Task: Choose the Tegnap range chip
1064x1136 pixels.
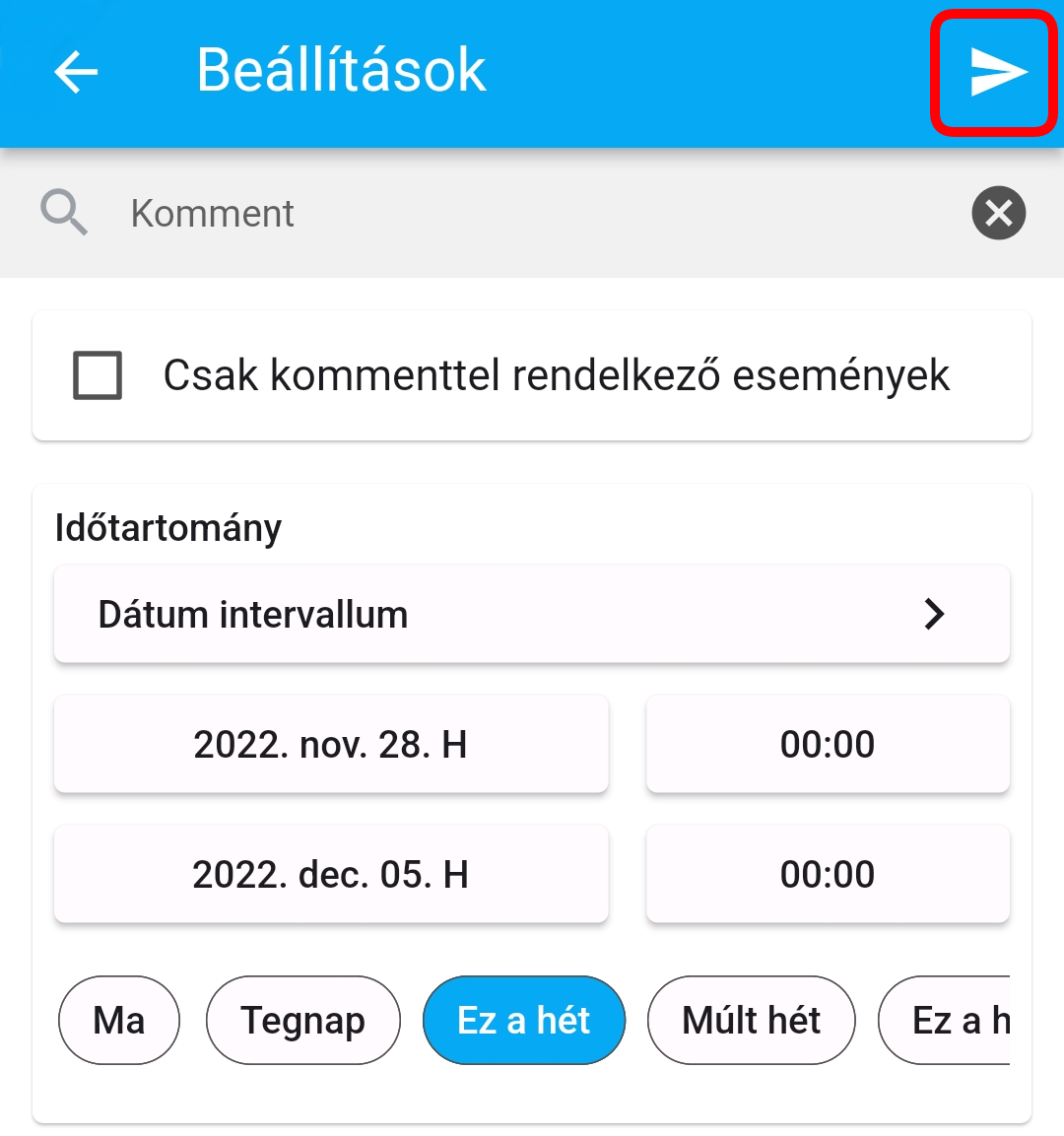Action: [303, 1021]
